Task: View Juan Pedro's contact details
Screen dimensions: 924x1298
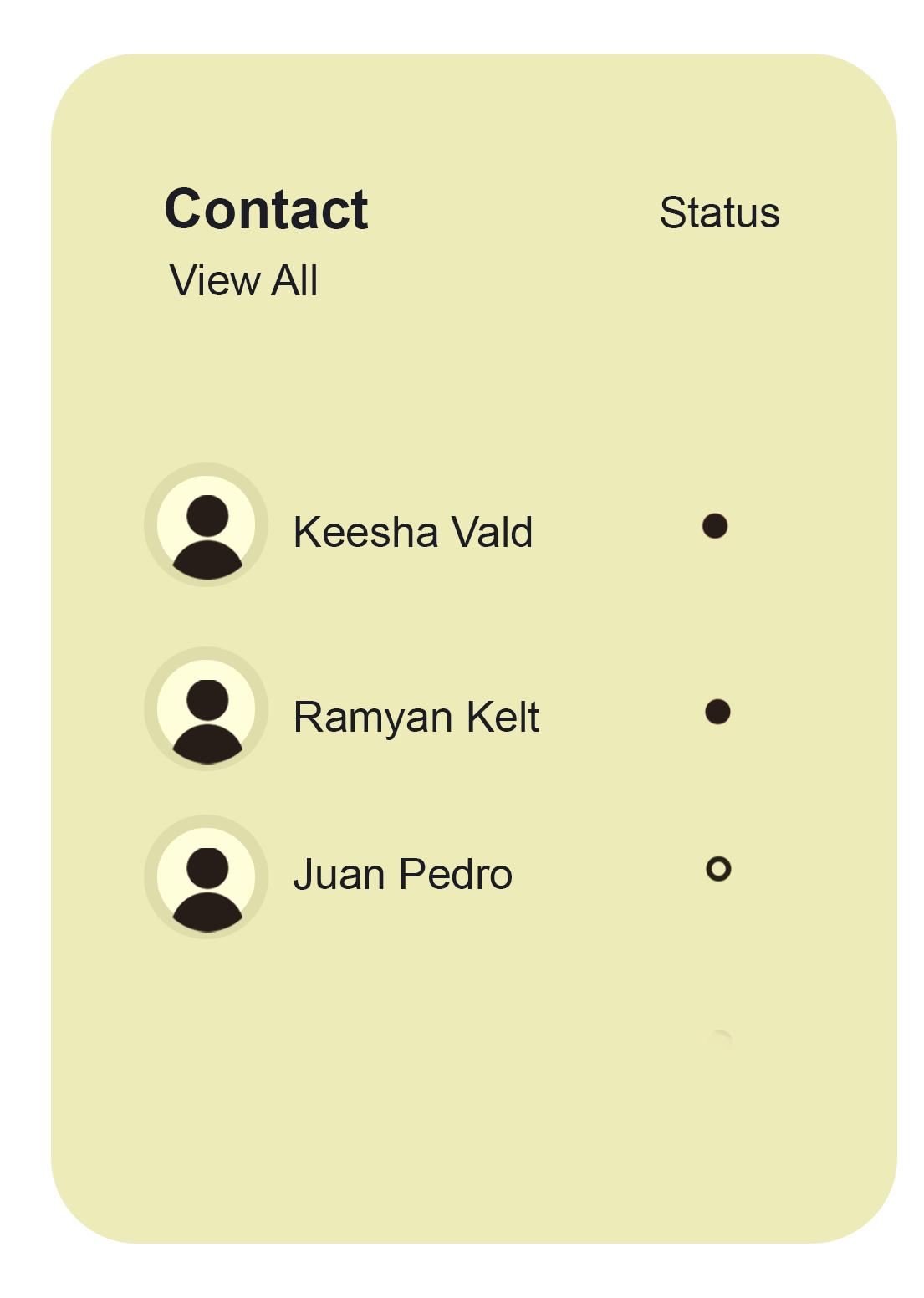Action: click(x=402, y=875)
